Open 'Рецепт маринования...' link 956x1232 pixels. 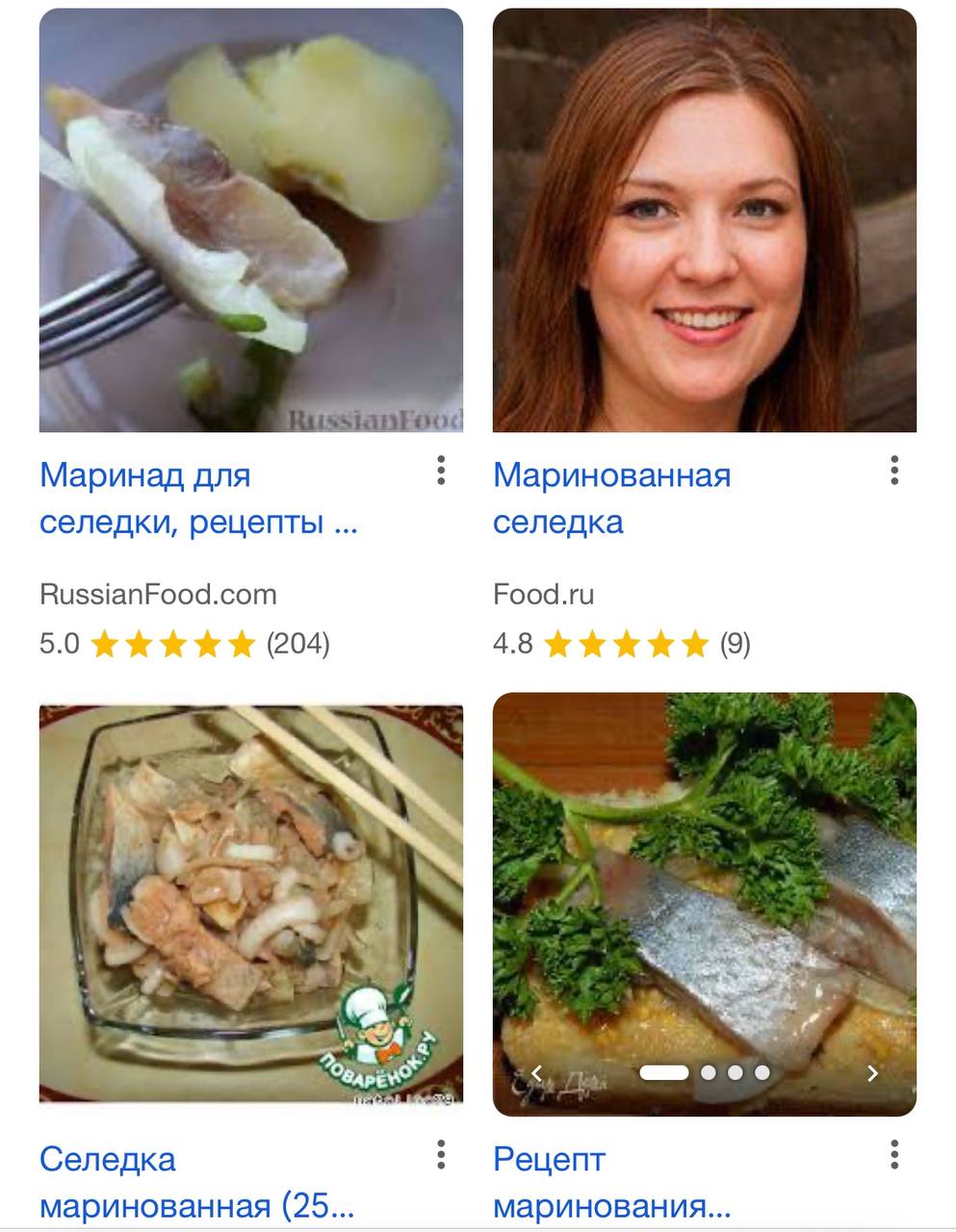click(x=611, y=1182)
